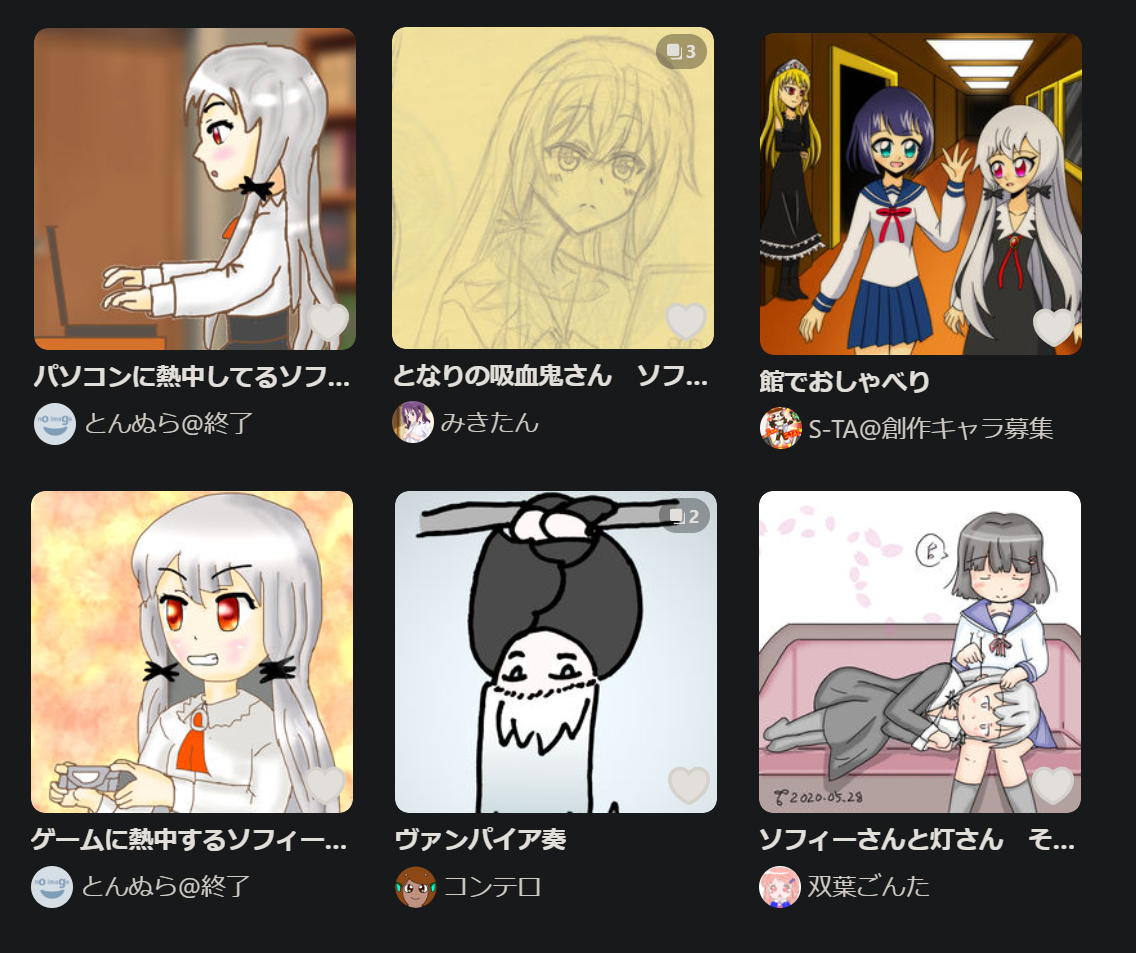Like the パソコンに熱中してるソフ… artwork

click(x=328, y=322)
